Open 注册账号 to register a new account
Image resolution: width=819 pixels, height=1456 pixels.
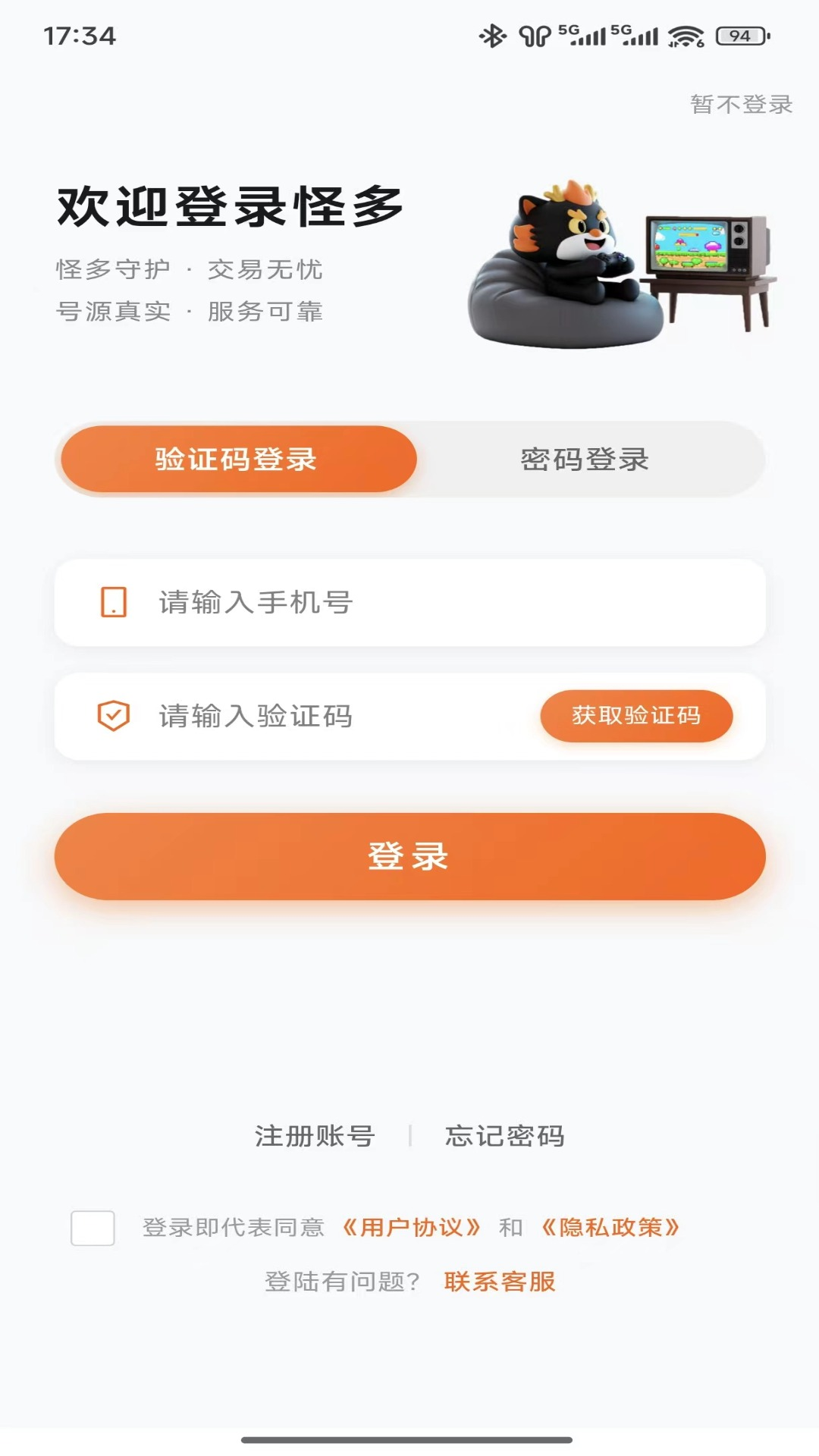click(x=314, y=1135)
